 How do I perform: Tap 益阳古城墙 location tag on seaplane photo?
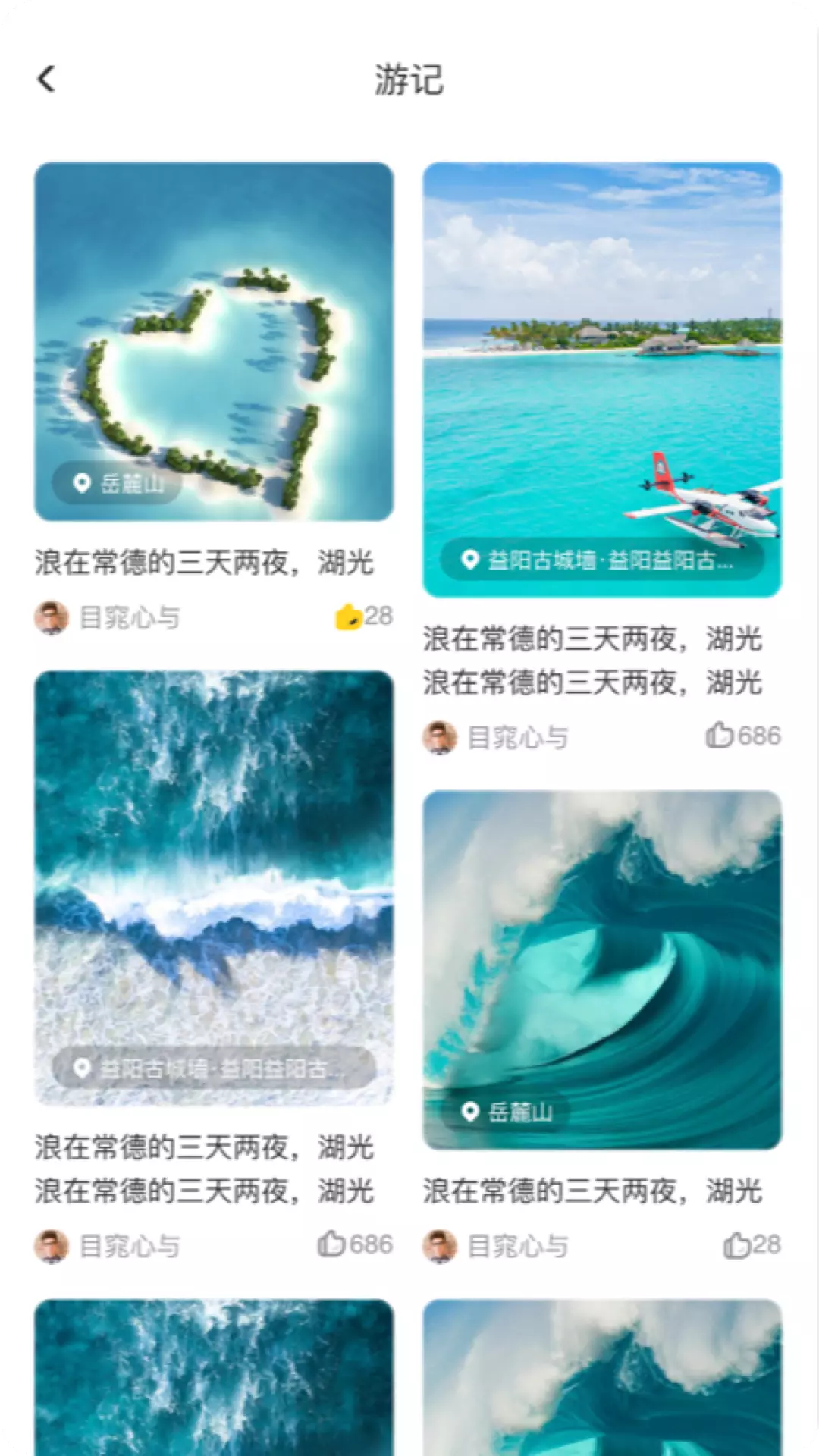click(x=602, y=560)
